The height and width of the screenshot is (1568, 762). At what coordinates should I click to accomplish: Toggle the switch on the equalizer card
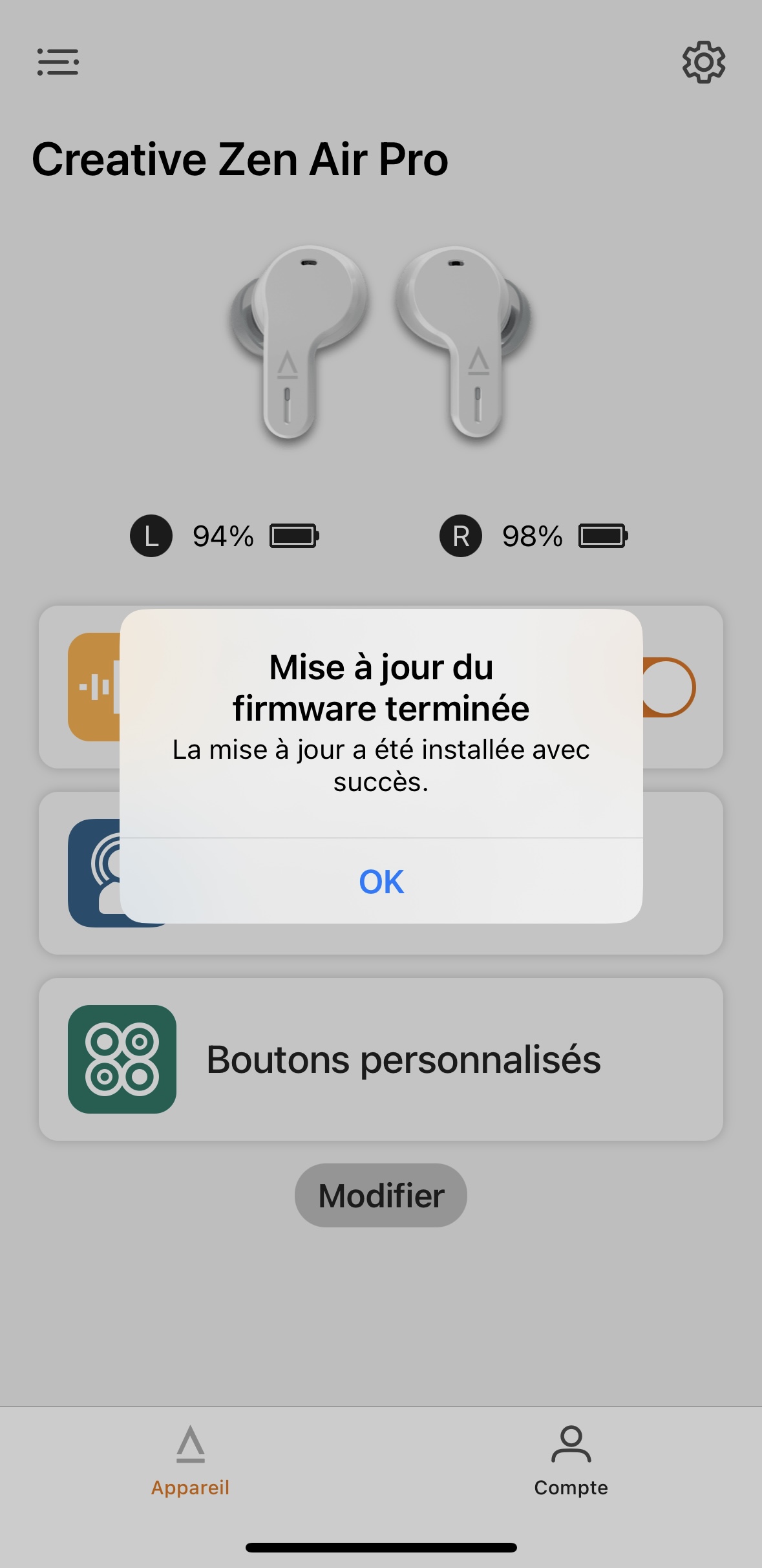point(670,687)
